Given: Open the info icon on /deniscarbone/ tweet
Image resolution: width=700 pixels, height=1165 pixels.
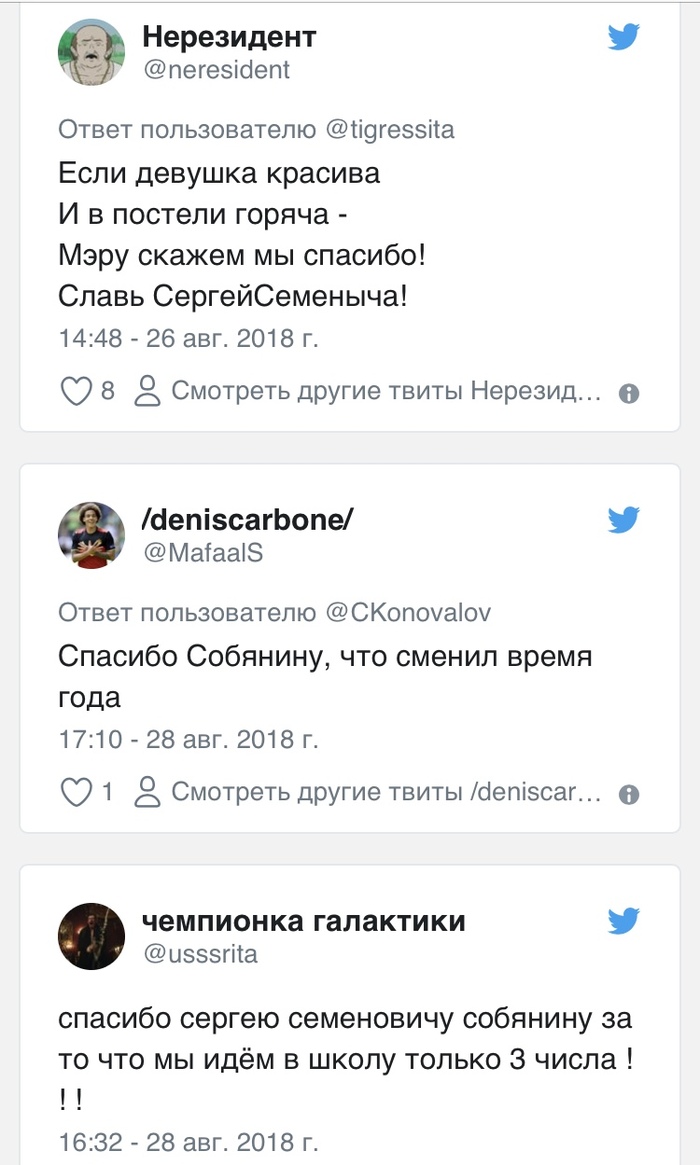Looking at the screenshot, I should click(x=629, y=795).
